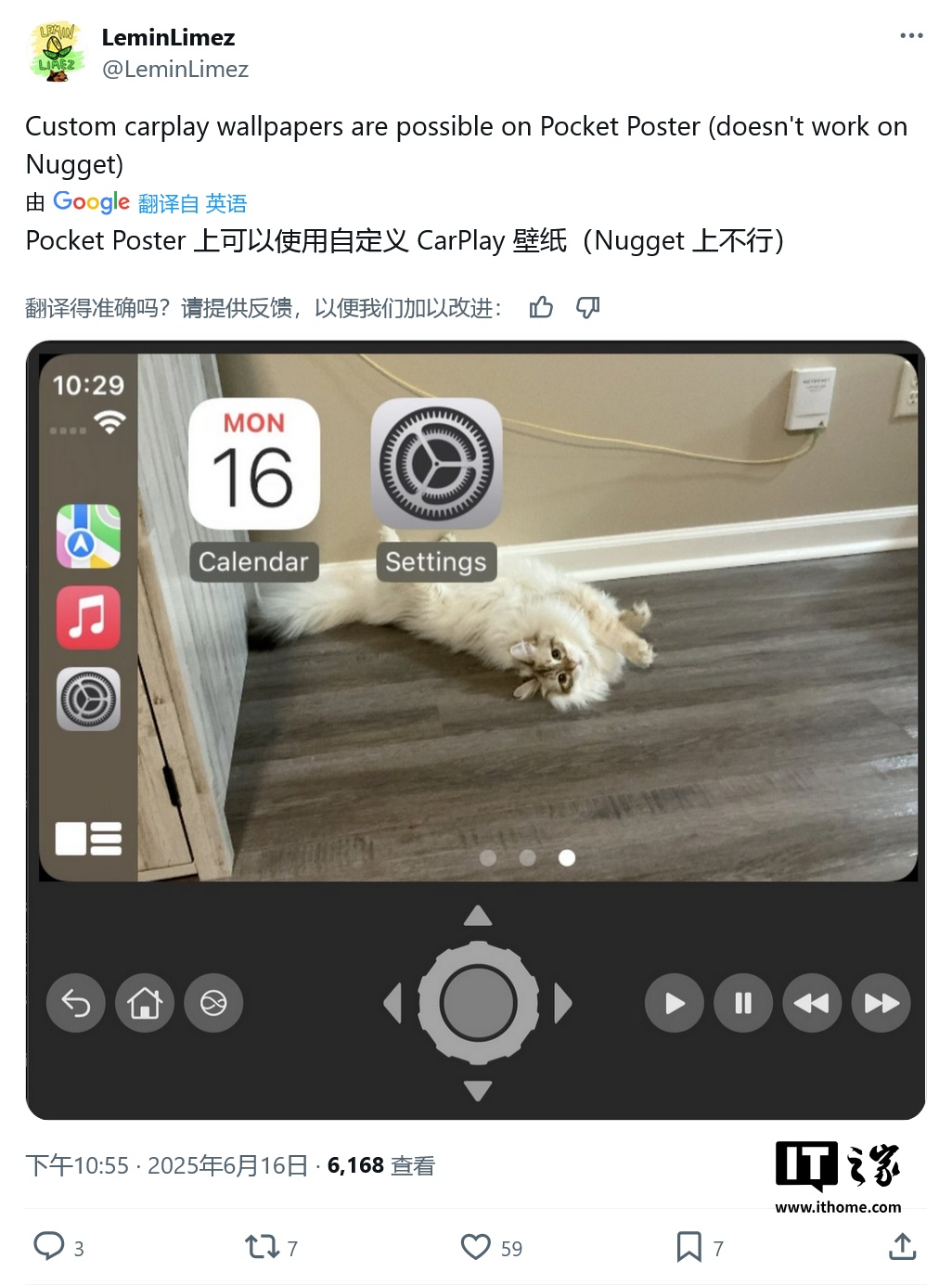Viewport: 952px width, 1285px height.
Task: Reply to the post
Action: (49, 1246)
